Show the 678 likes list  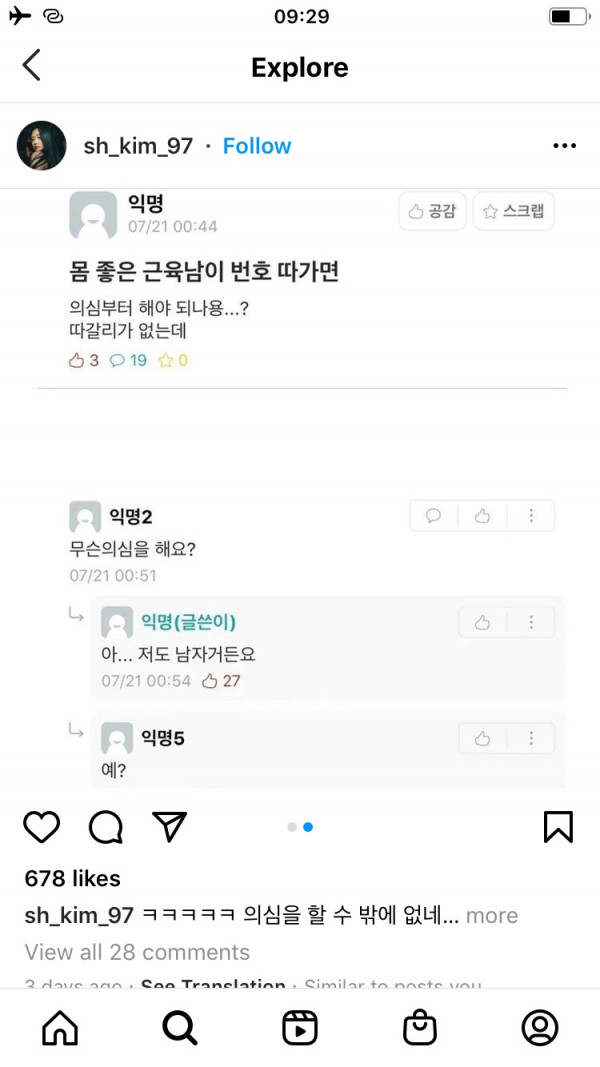(x=72, y=879)
